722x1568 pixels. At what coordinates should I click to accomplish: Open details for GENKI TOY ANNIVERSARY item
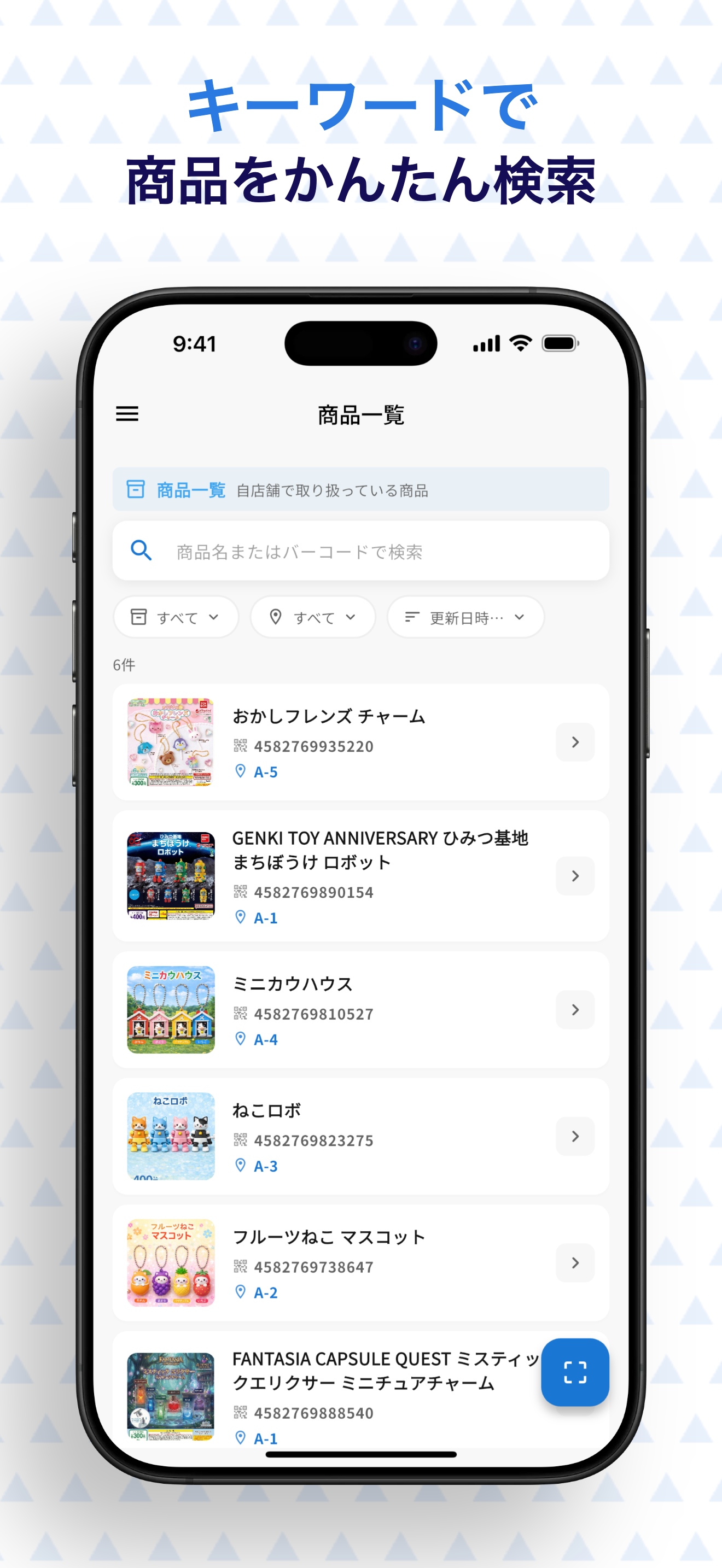574,875
